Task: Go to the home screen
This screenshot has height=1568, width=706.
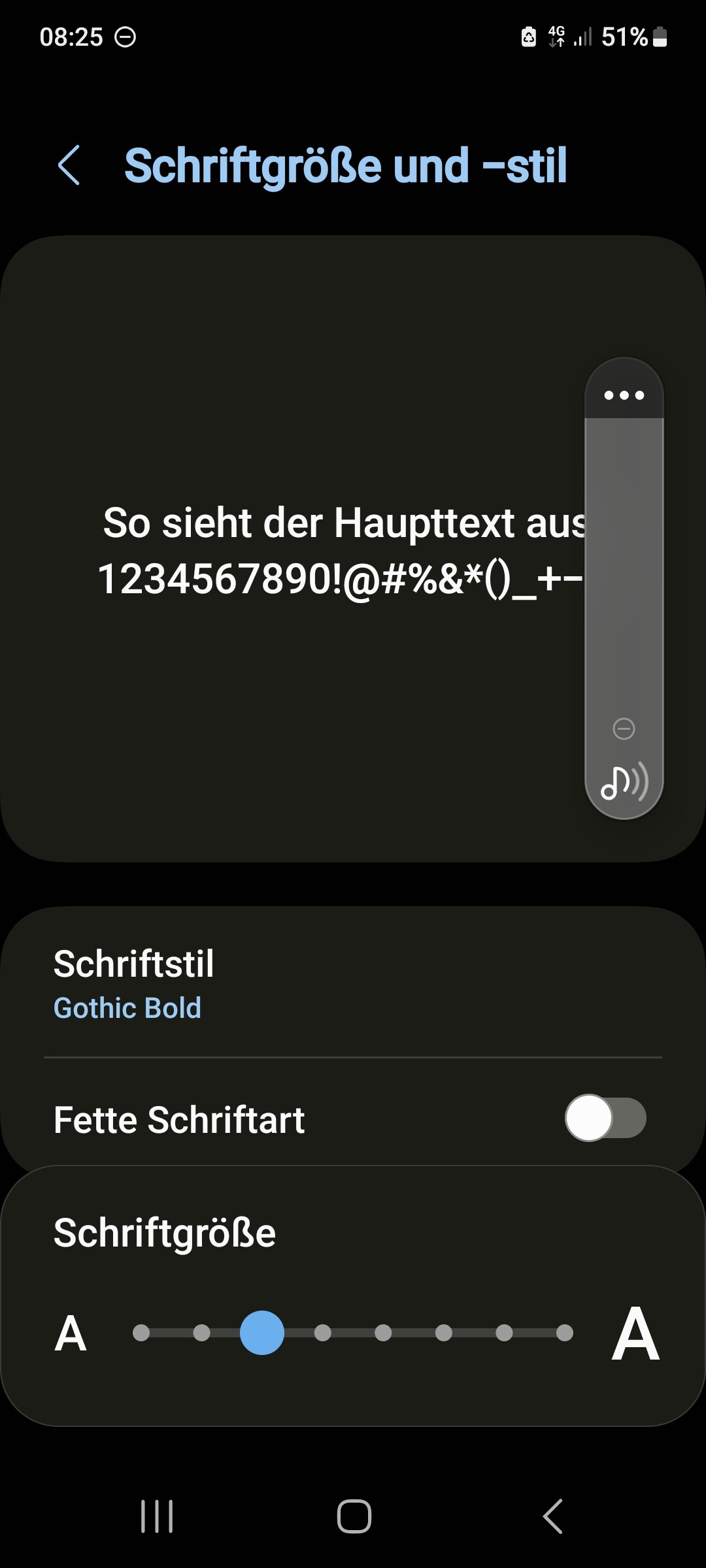Action: coord(354,1516)
